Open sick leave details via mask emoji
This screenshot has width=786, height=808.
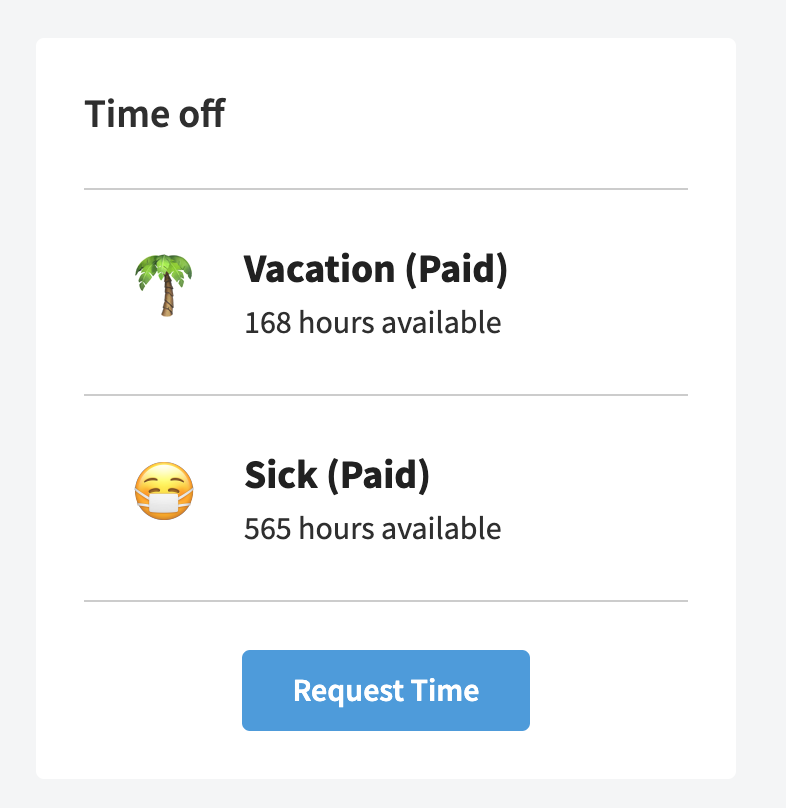click(x=164, y=490)
